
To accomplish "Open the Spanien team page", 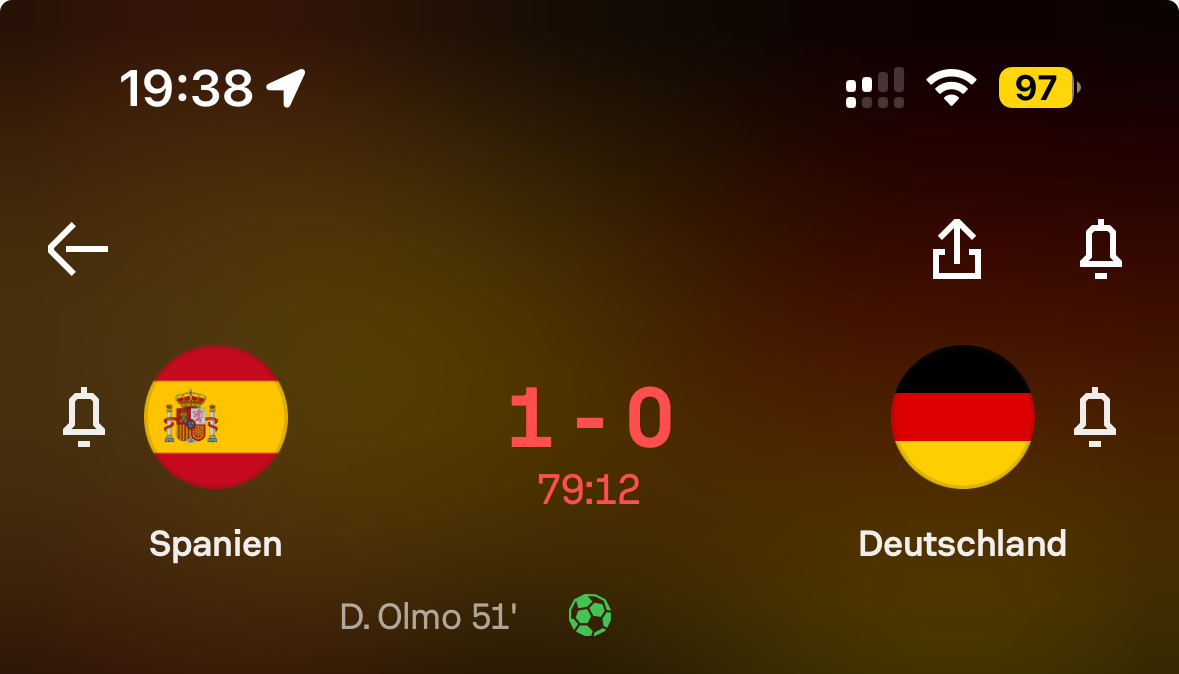I will [216, 417].
